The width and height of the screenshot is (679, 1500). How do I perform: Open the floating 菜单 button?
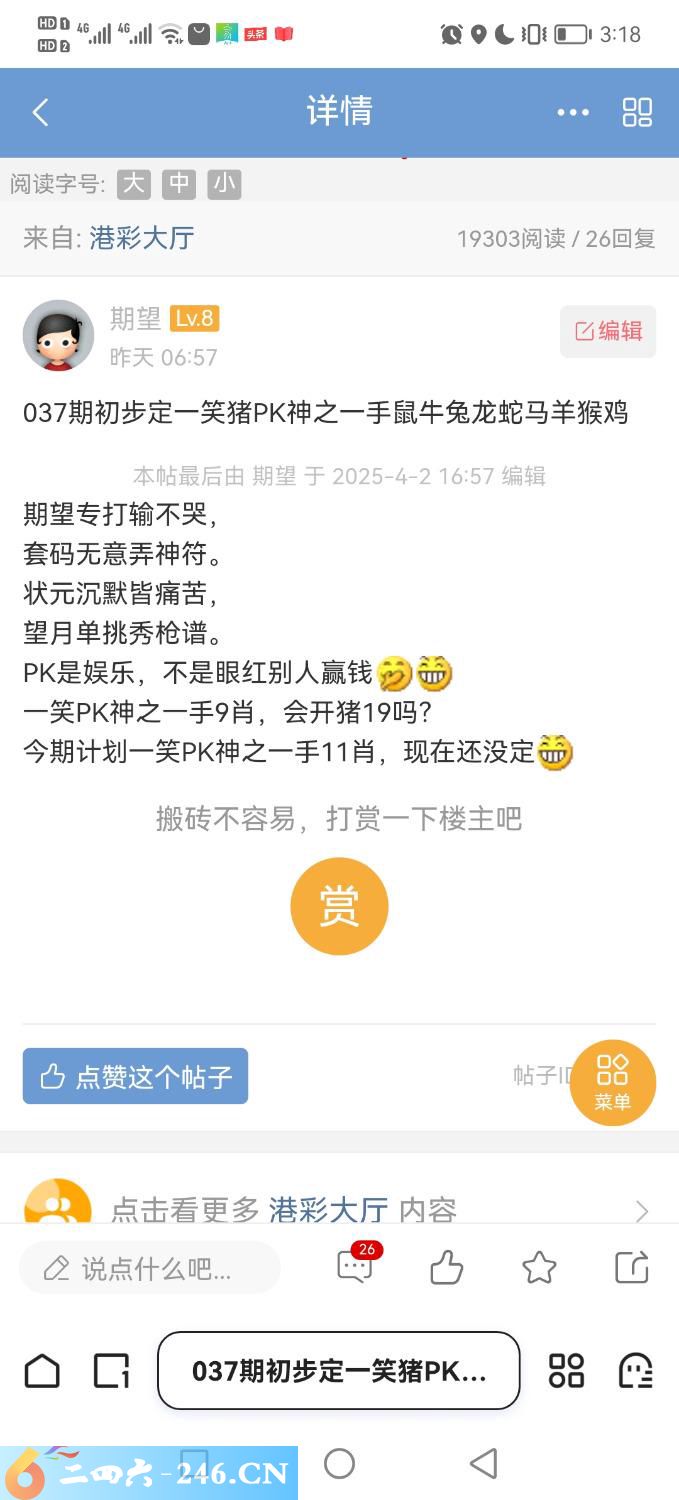pyautogui.click(x=612, y=1082)
